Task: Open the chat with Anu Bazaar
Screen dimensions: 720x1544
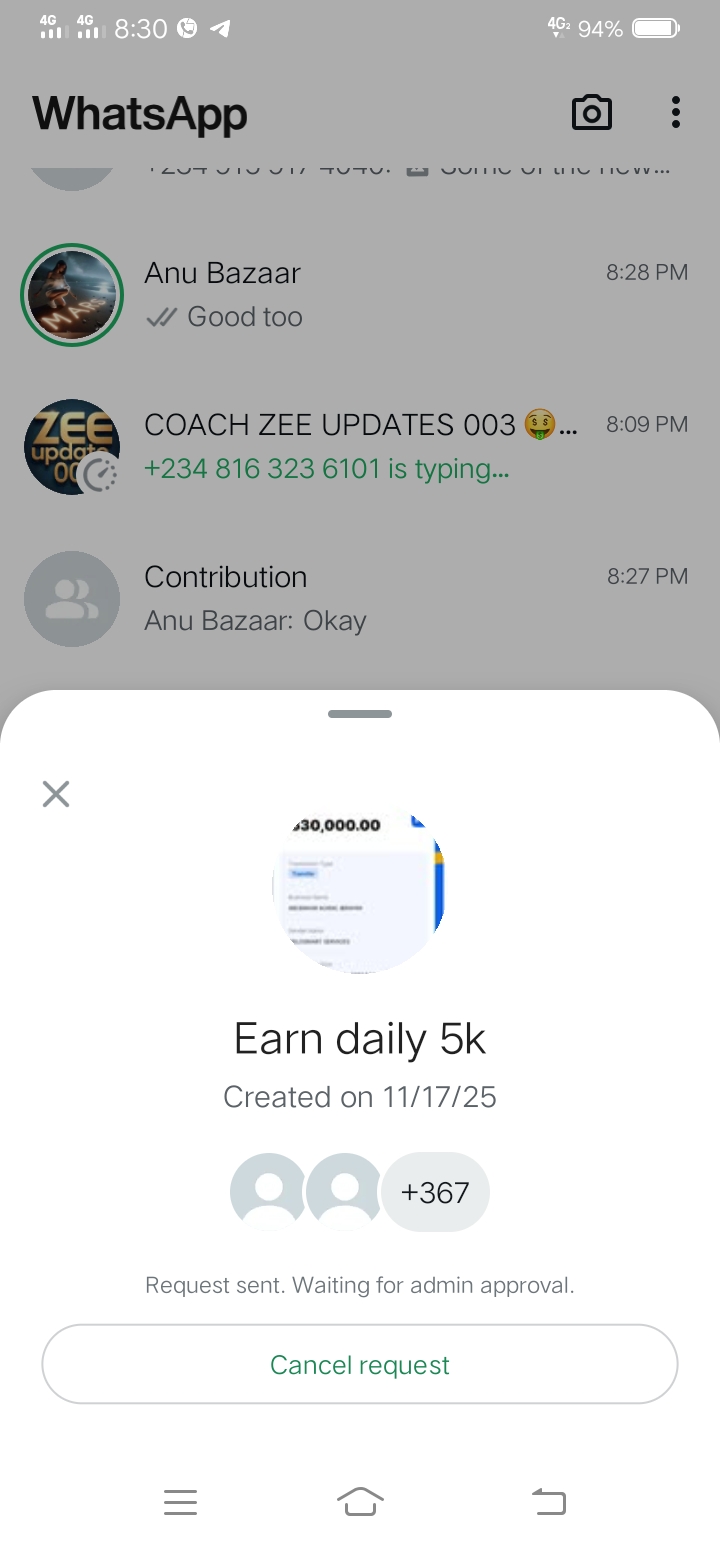Action: [400, 295]
